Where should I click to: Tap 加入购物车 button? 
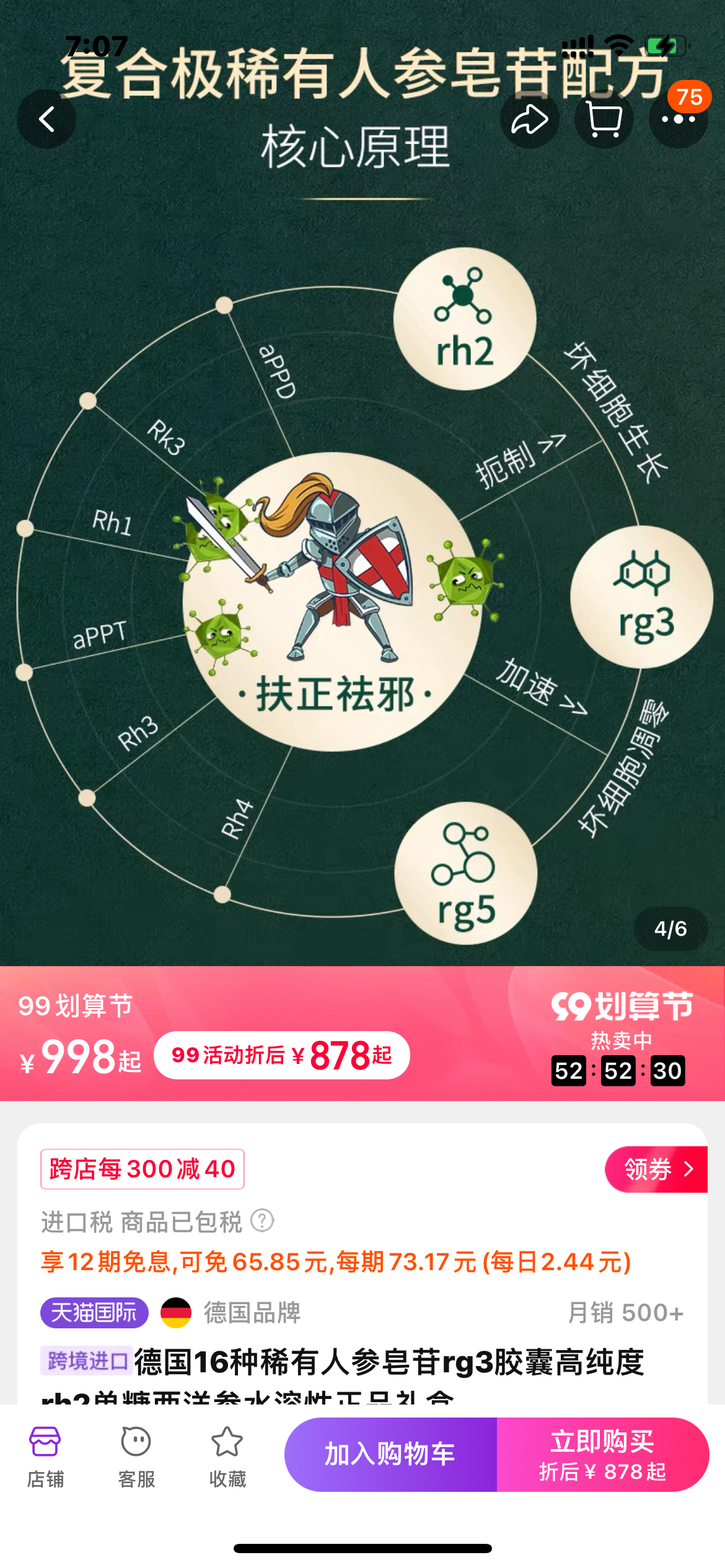click(x=390, y=1454)
